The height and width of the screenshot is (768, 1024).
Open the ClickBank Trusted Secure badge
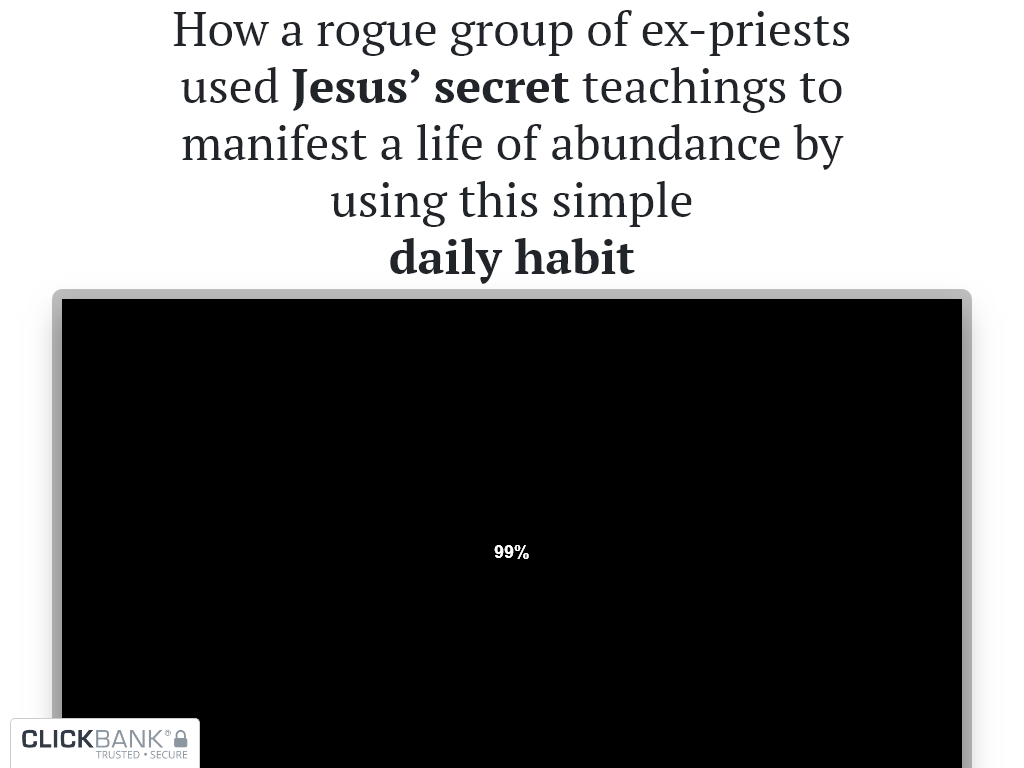point(105,743)
